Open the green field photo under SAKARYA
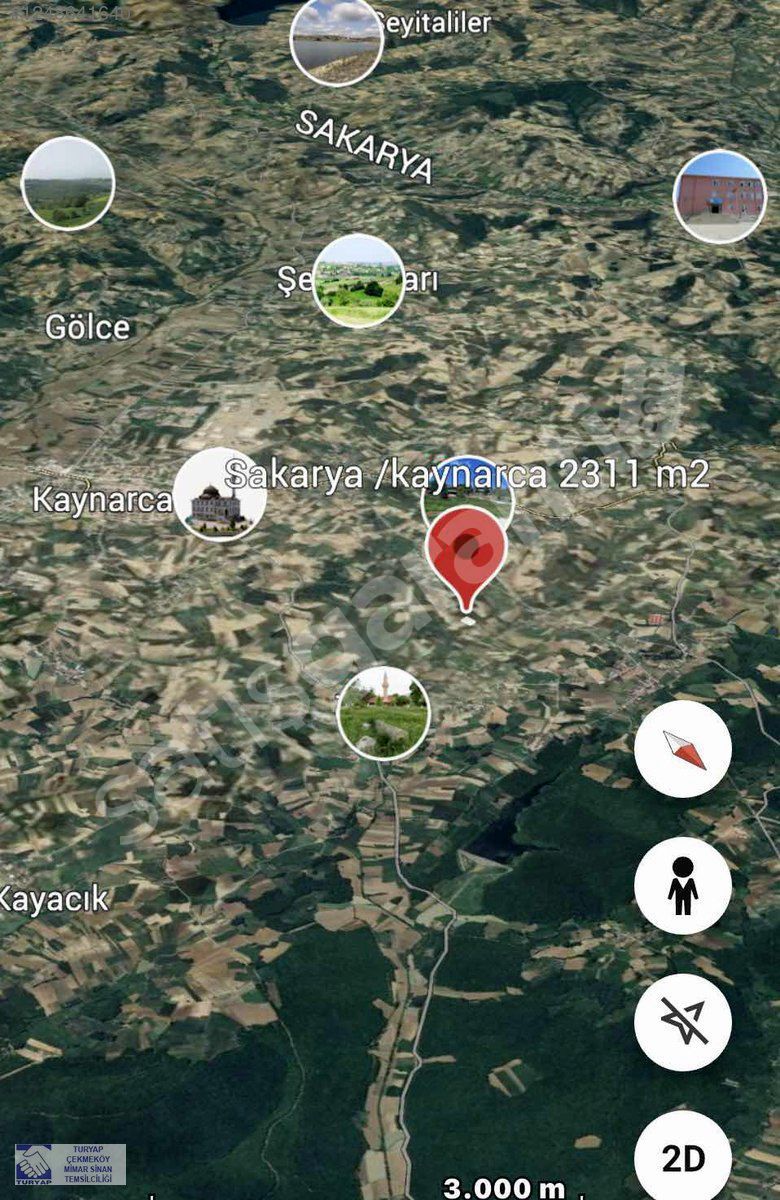Image resolution: width=780 pixels, height=1200 pixels. tap(358, 281)
